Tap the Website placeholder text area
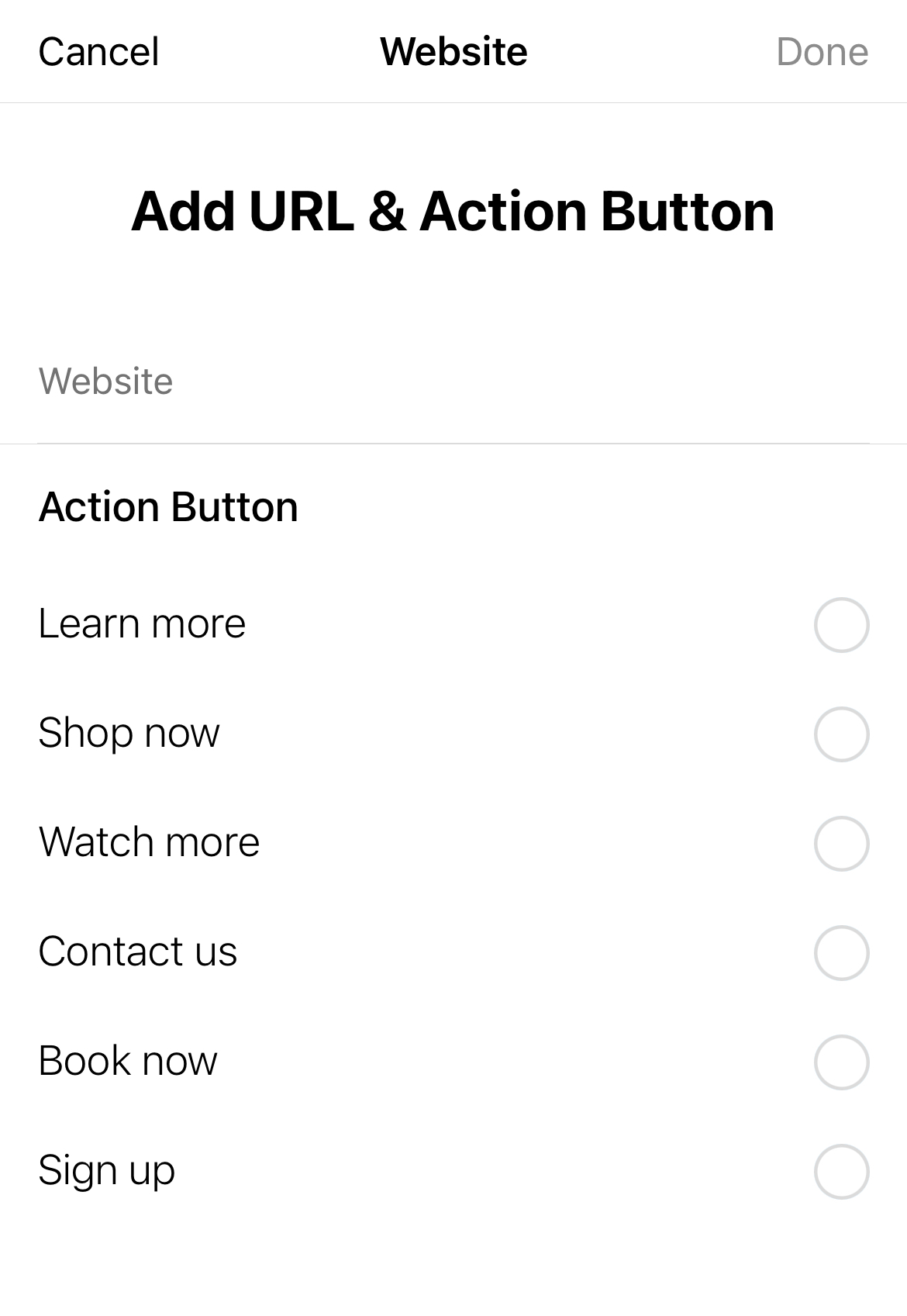Screen dimensions: 907x1316 coord(105,380)
